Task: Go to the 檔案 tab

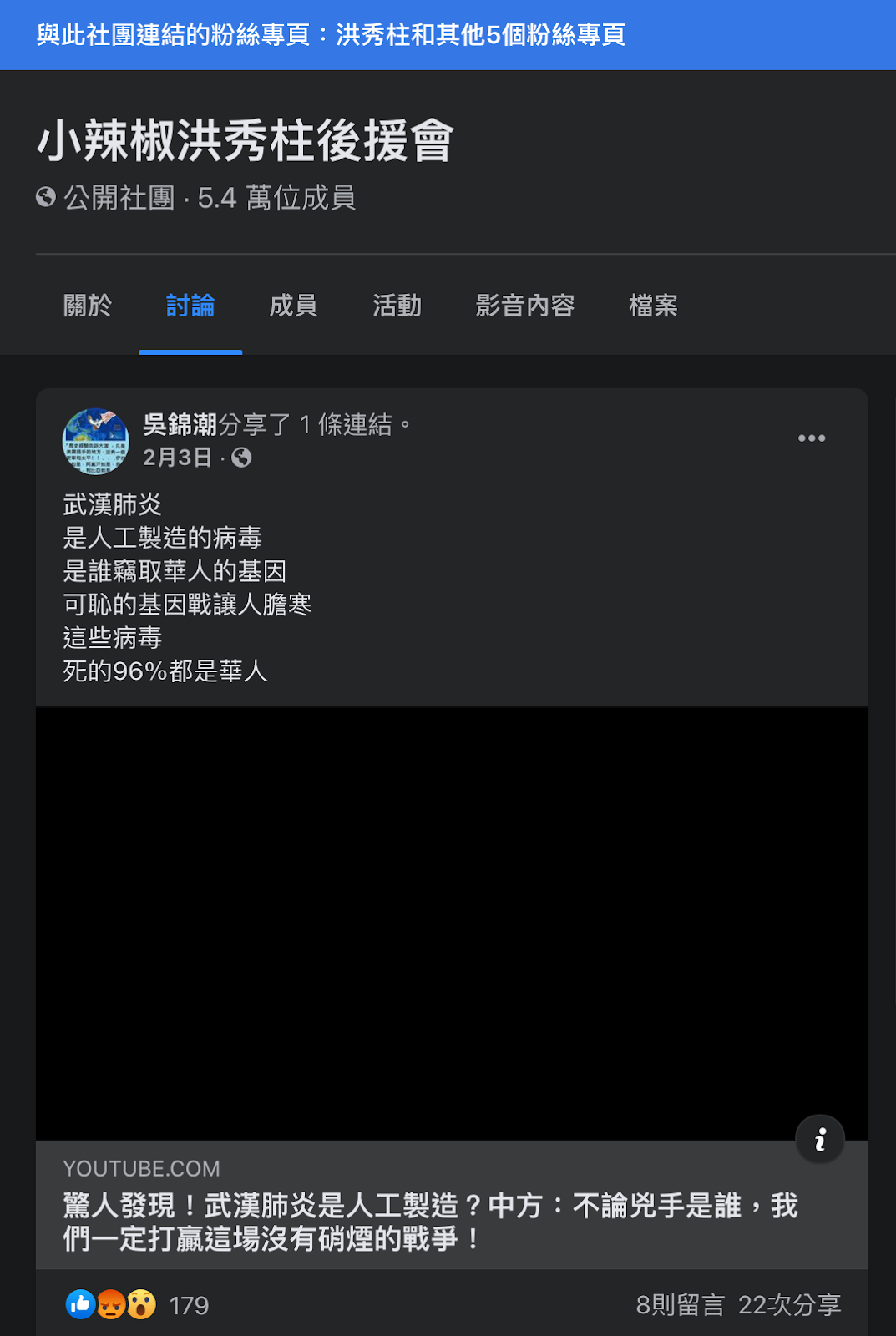Action: [653, 306]
